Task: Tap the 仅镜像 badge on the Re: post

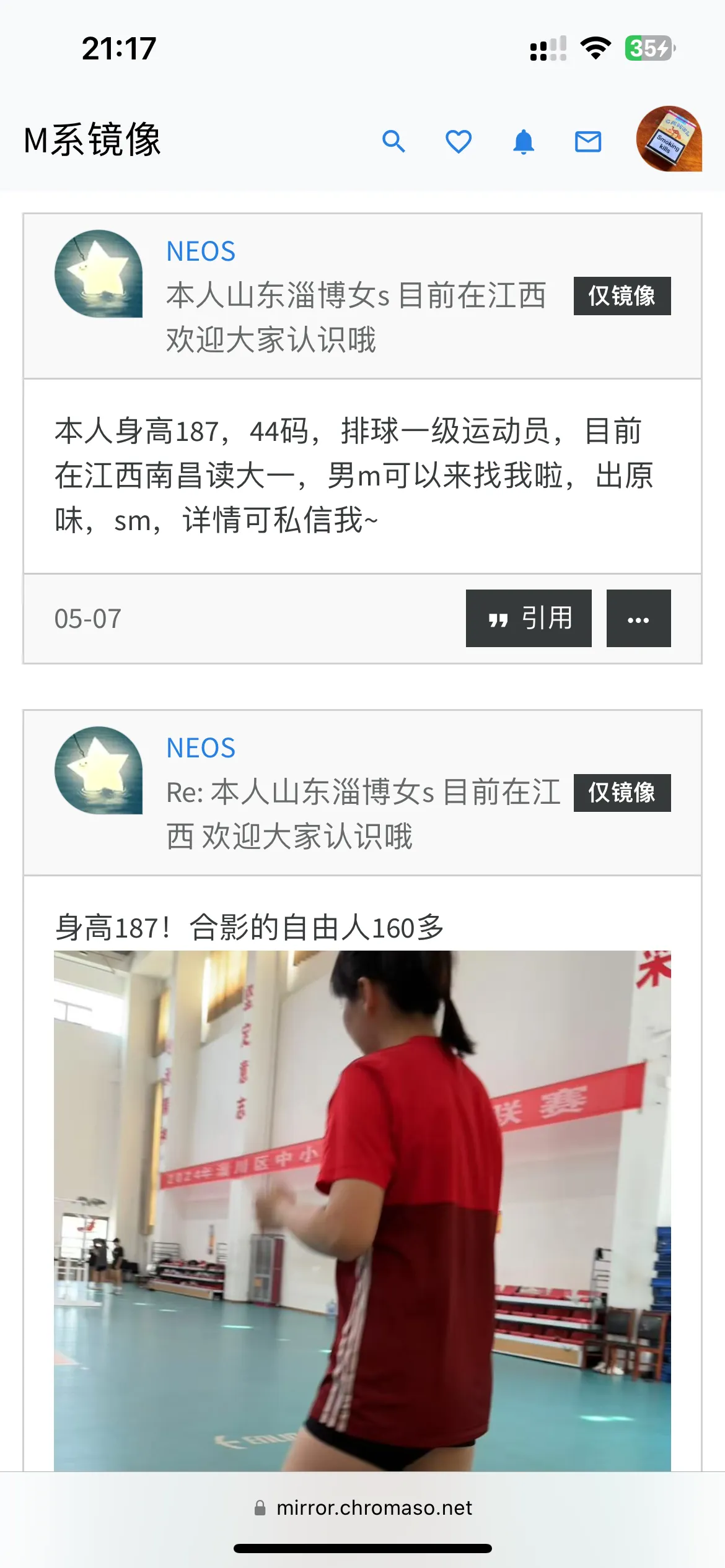Action: click(622, 793)
